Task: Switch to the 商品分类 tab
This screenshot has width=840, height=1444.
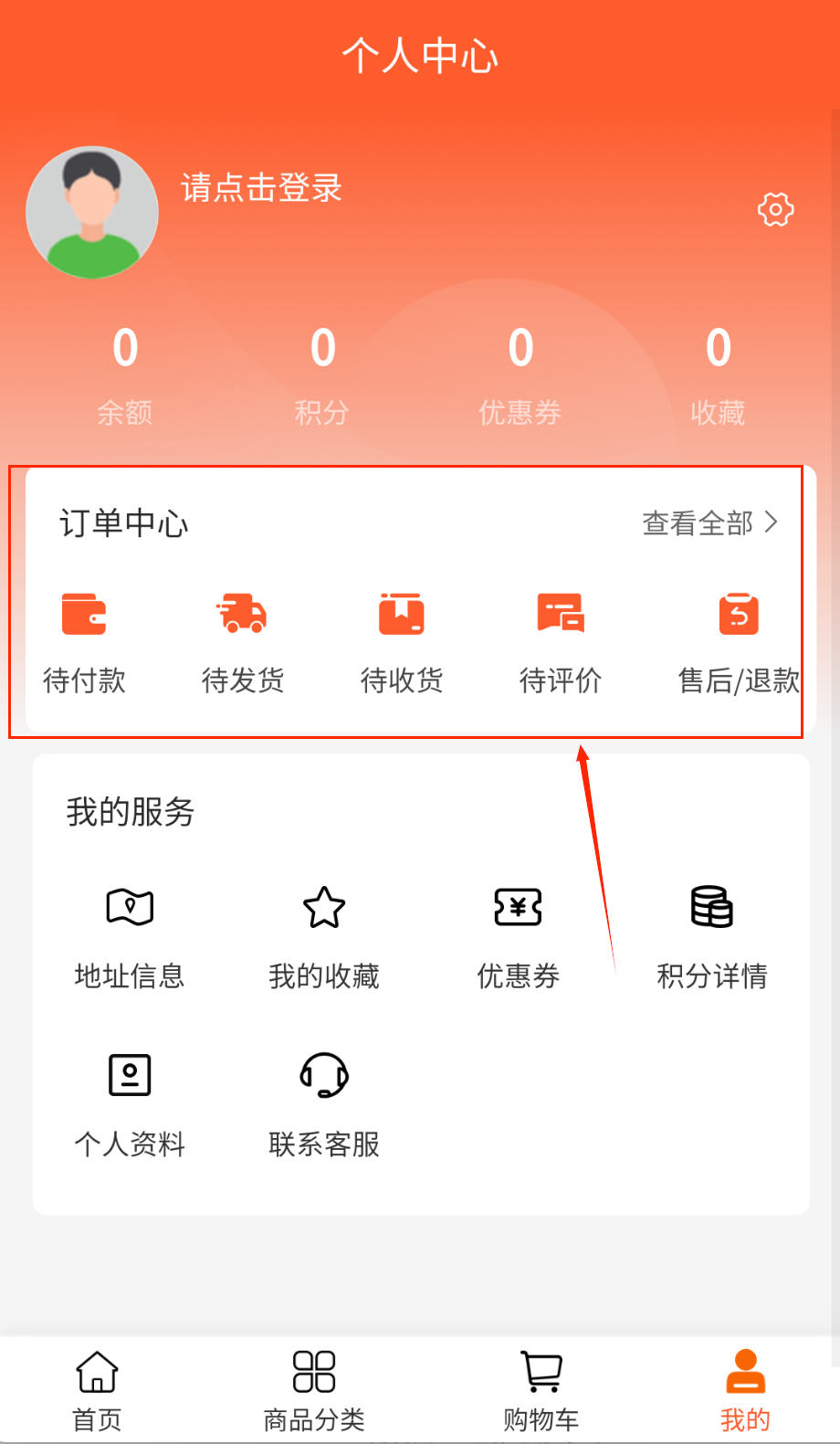Action: [x=314, y=1390]
